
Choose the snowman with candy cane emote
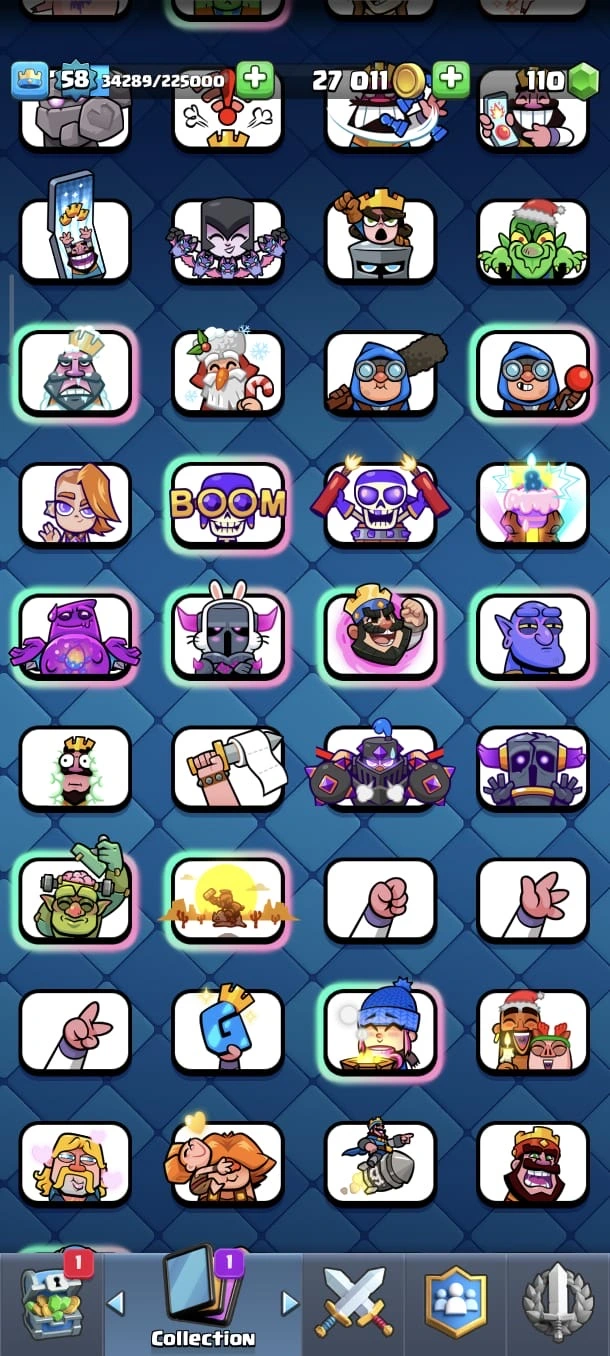228,371
